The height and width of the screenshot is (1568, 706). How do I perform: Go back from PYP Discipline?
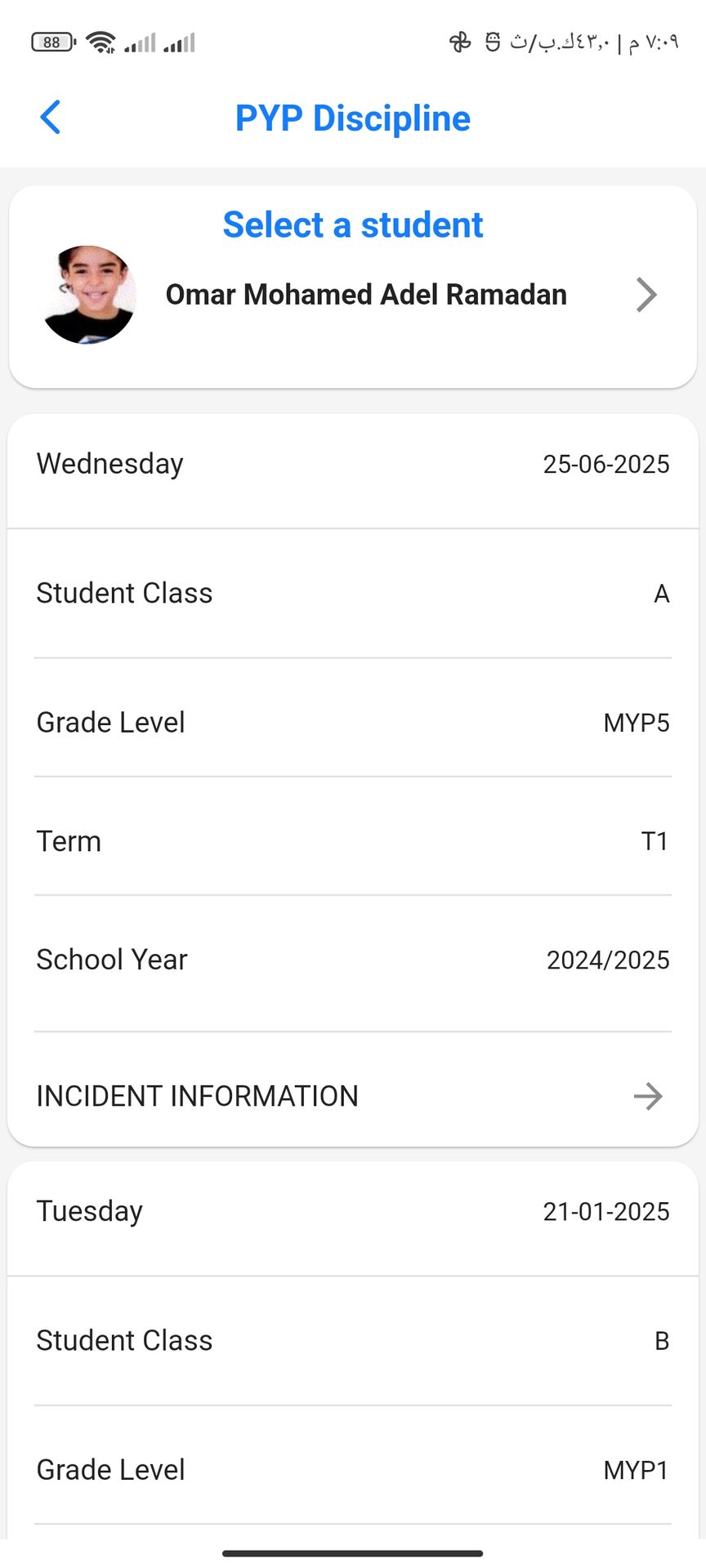point(51,118)
